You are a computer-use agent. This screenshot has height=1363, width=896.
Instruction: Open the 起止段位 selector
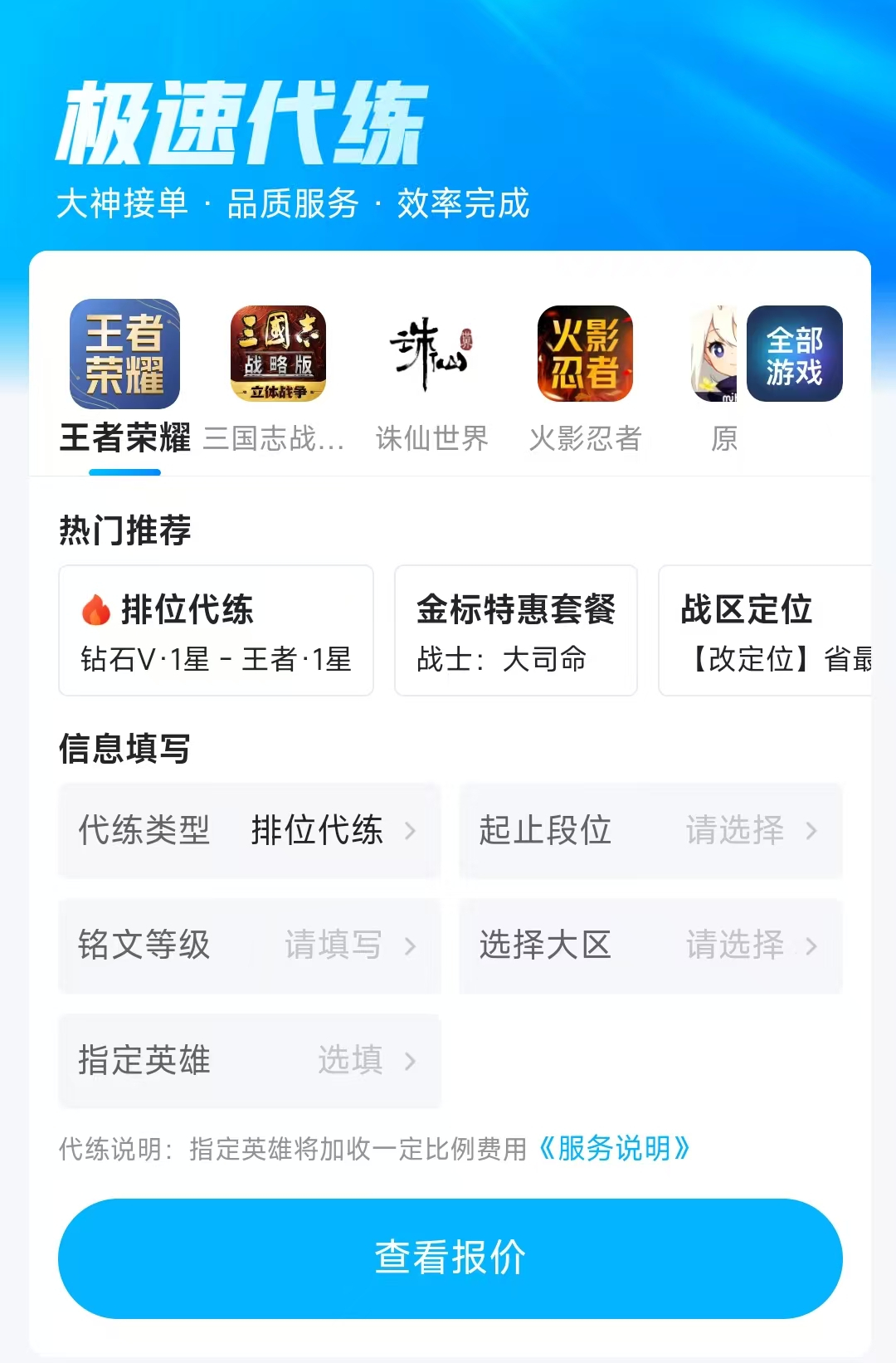tap(650, 830)
